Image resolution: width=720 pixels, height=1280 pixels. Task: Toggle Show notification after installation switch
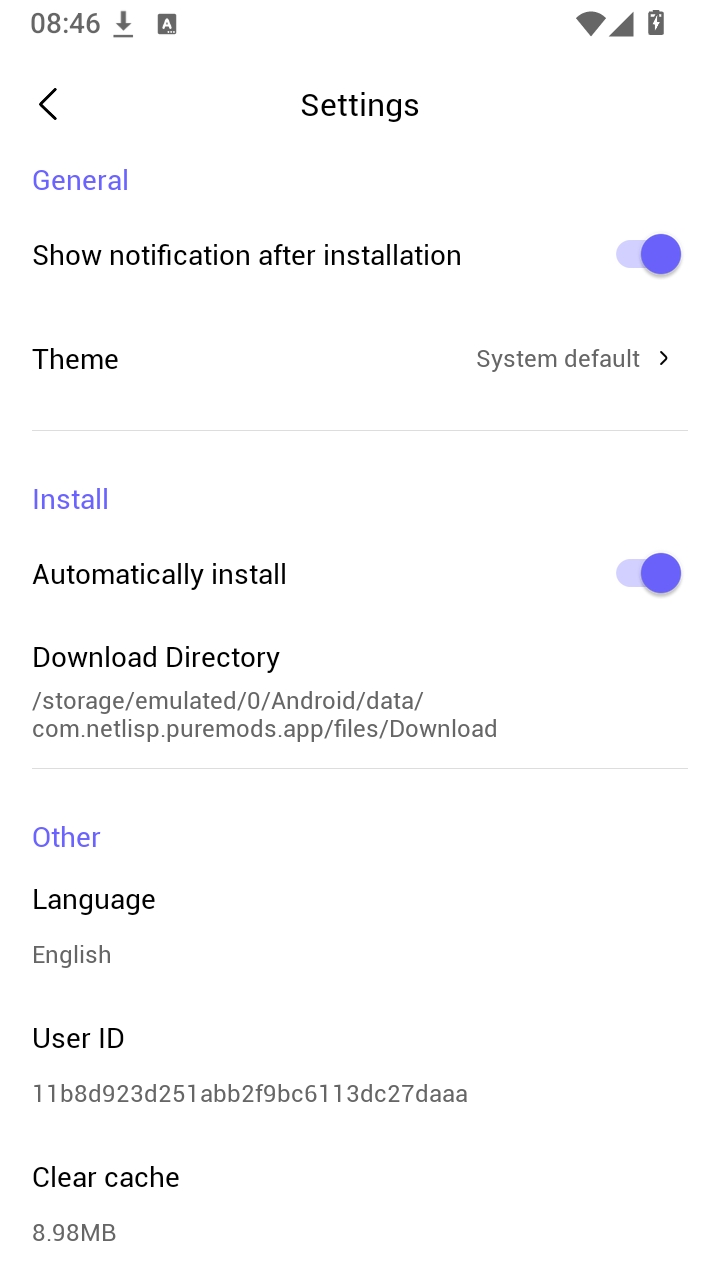point(648,255)
